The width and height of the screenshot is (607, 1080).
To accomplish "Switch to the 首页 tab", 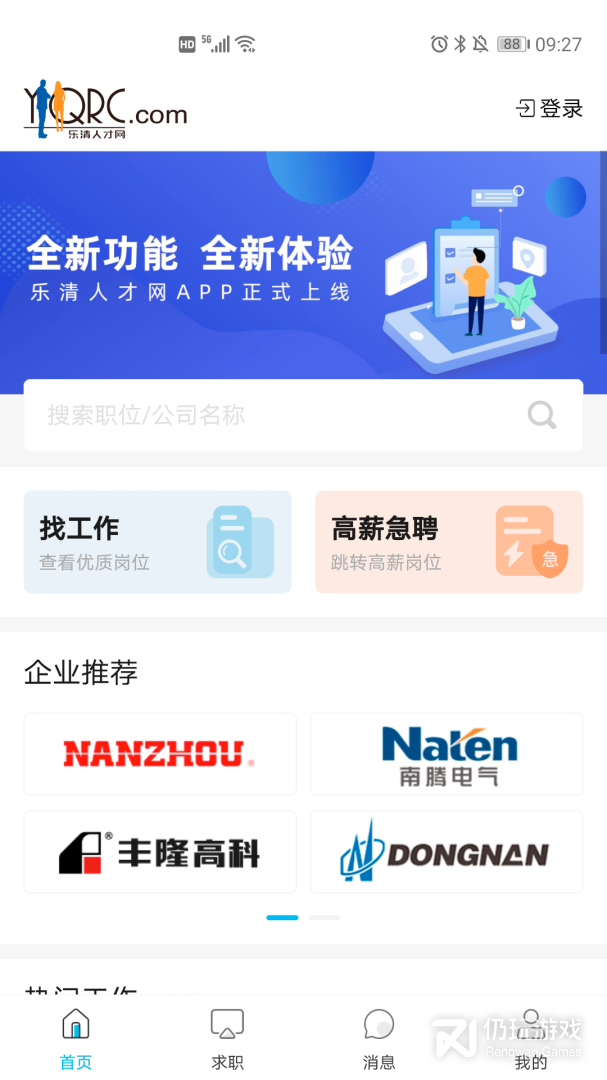I will pos(76,1038).
